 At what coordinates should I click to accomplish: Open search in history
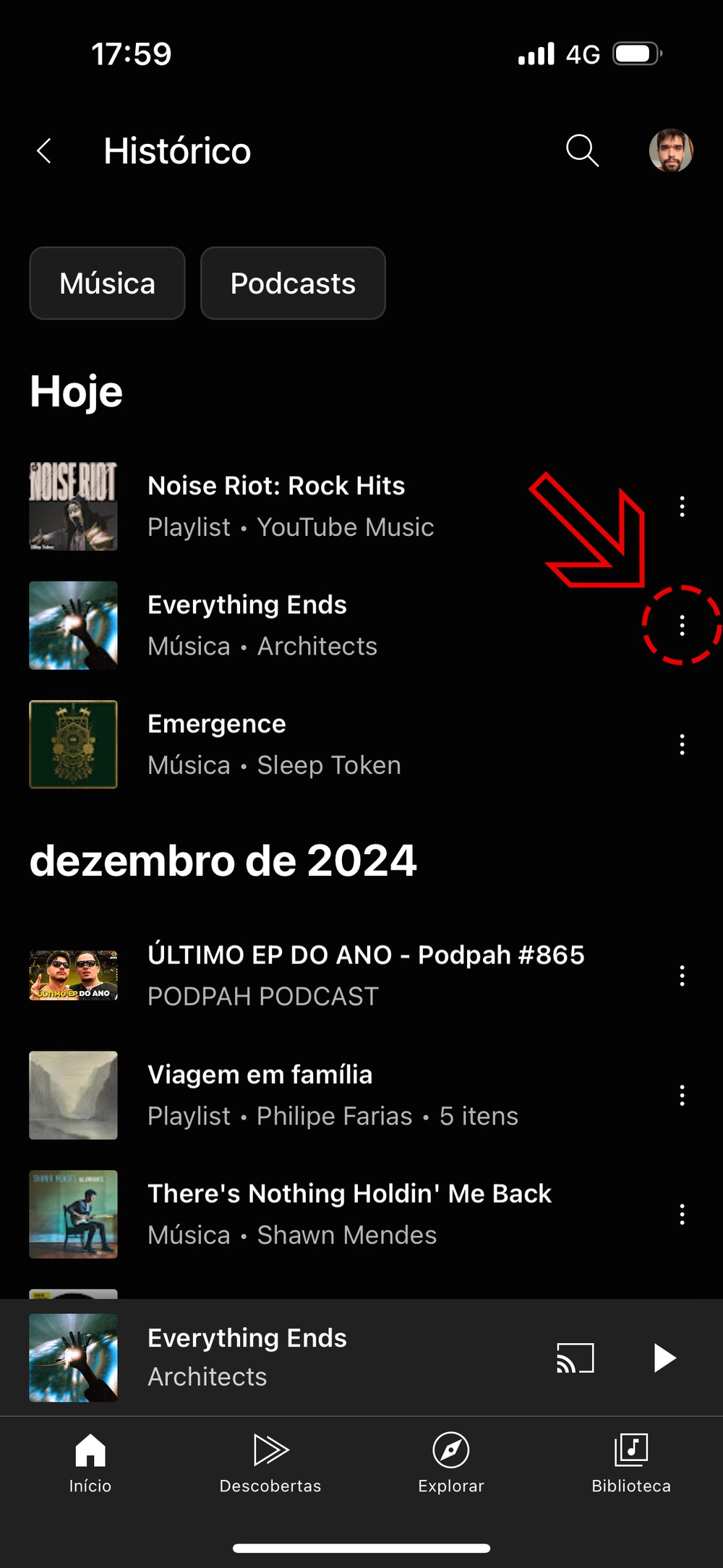click(582, 150)
